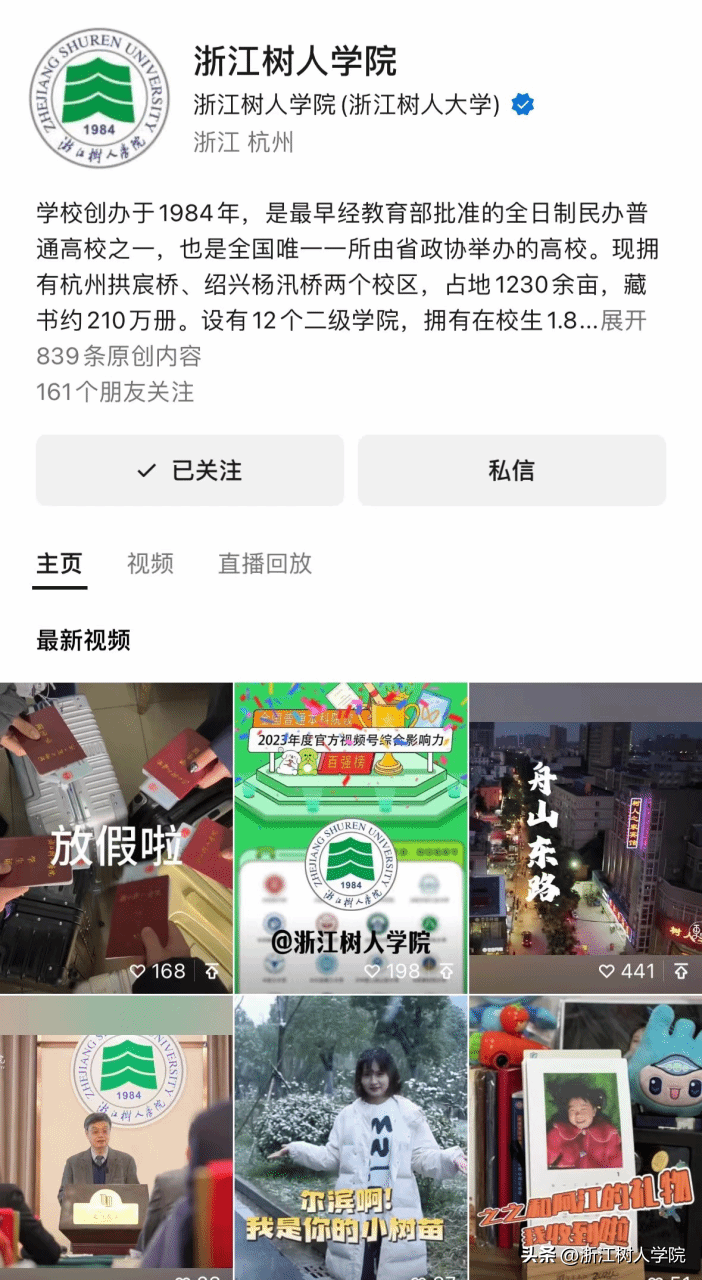This screenshot has width=702, height=1280.
Task: Tap the 已关注 following button
Action: (190, 470)
